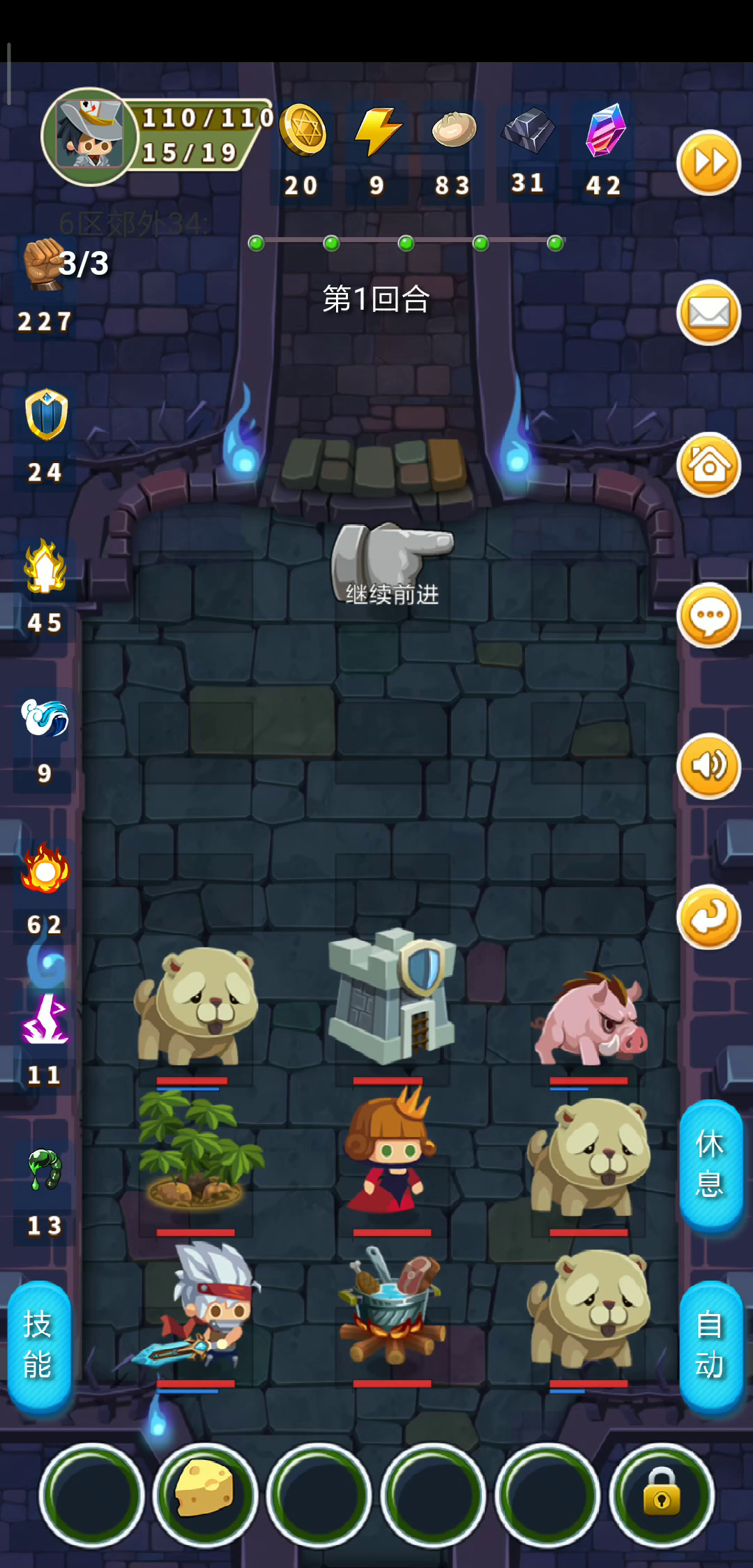Enable the 自动 auto button
Image resolution: width=753 pixels, height=1568 pixels.
tap(710, 1346)
